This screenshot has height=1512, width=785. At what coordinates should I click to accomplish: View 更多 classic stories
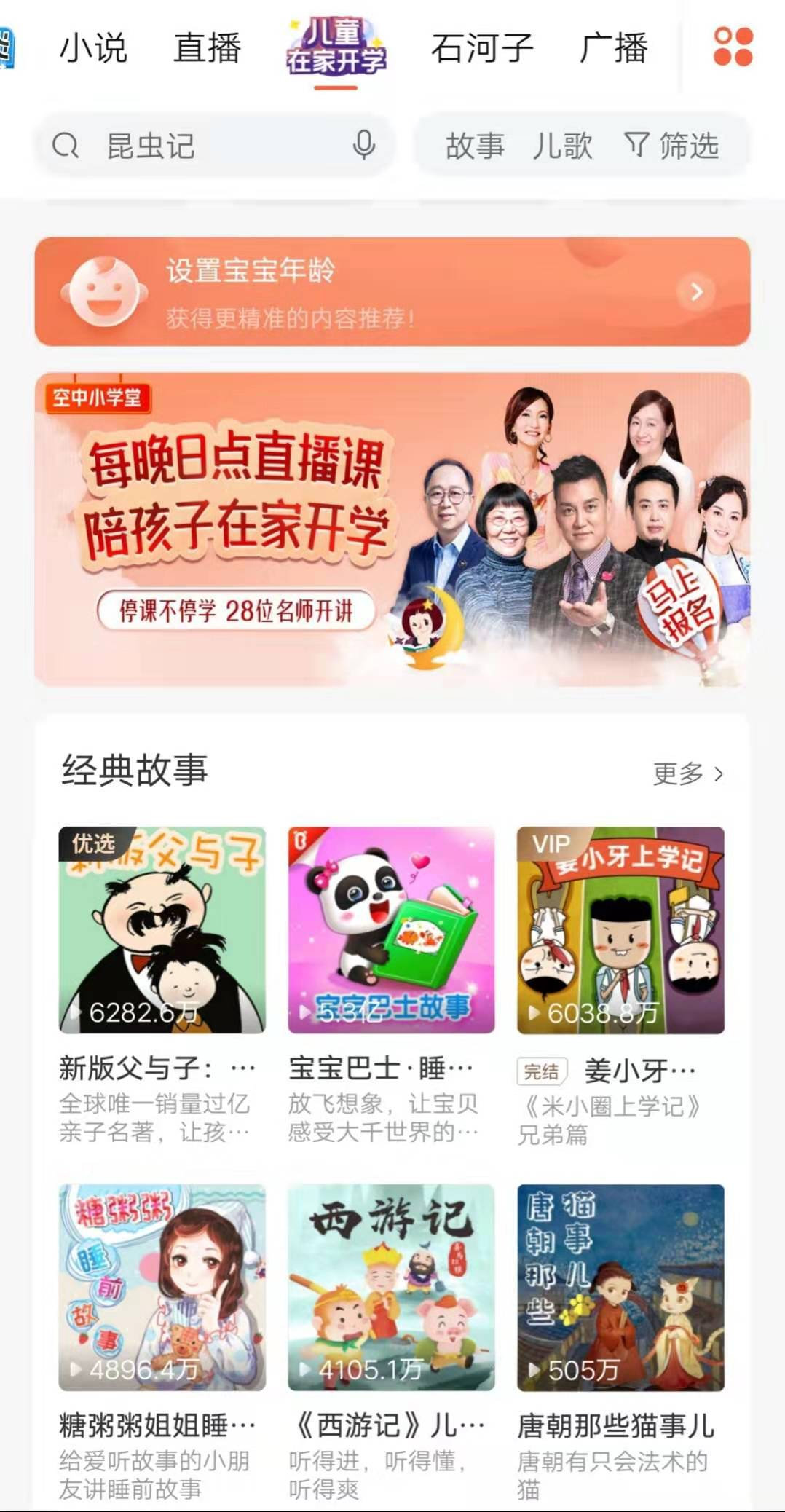(x=687, y=773)
